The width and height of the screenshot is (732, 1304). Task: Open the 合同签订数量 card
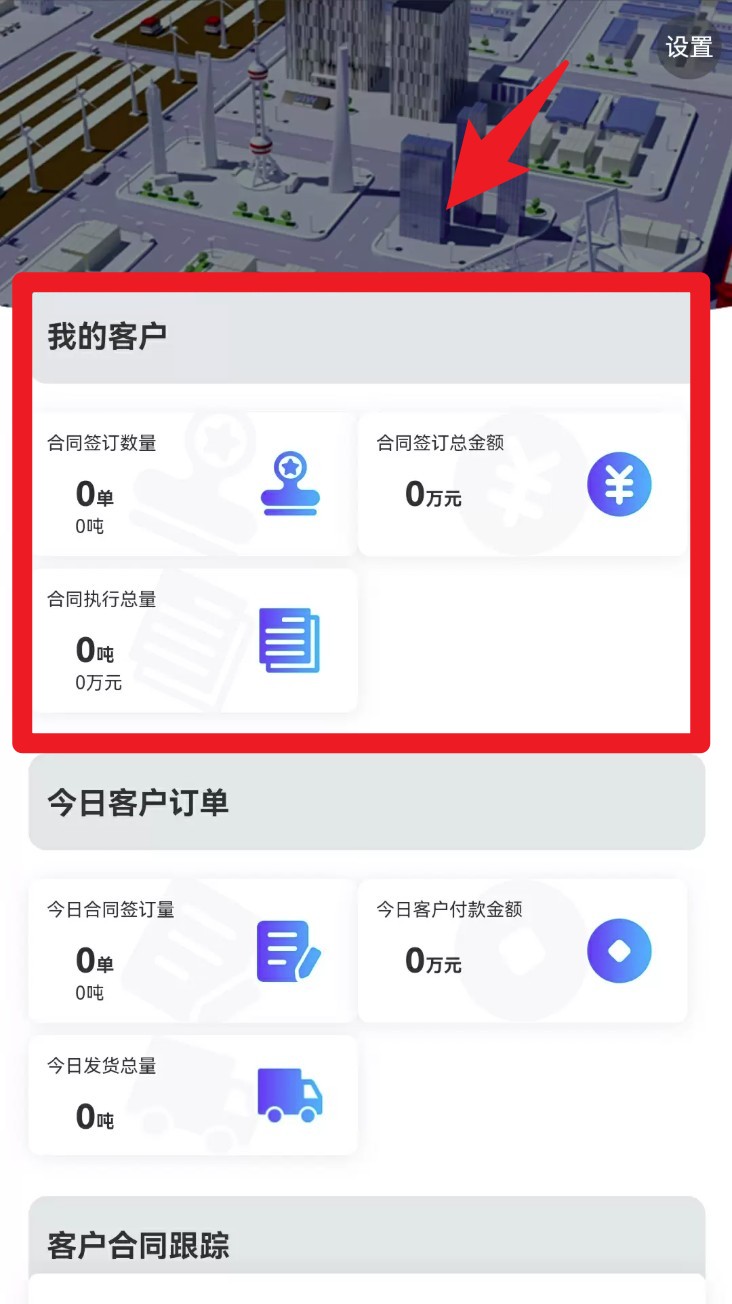click(193, 485)
